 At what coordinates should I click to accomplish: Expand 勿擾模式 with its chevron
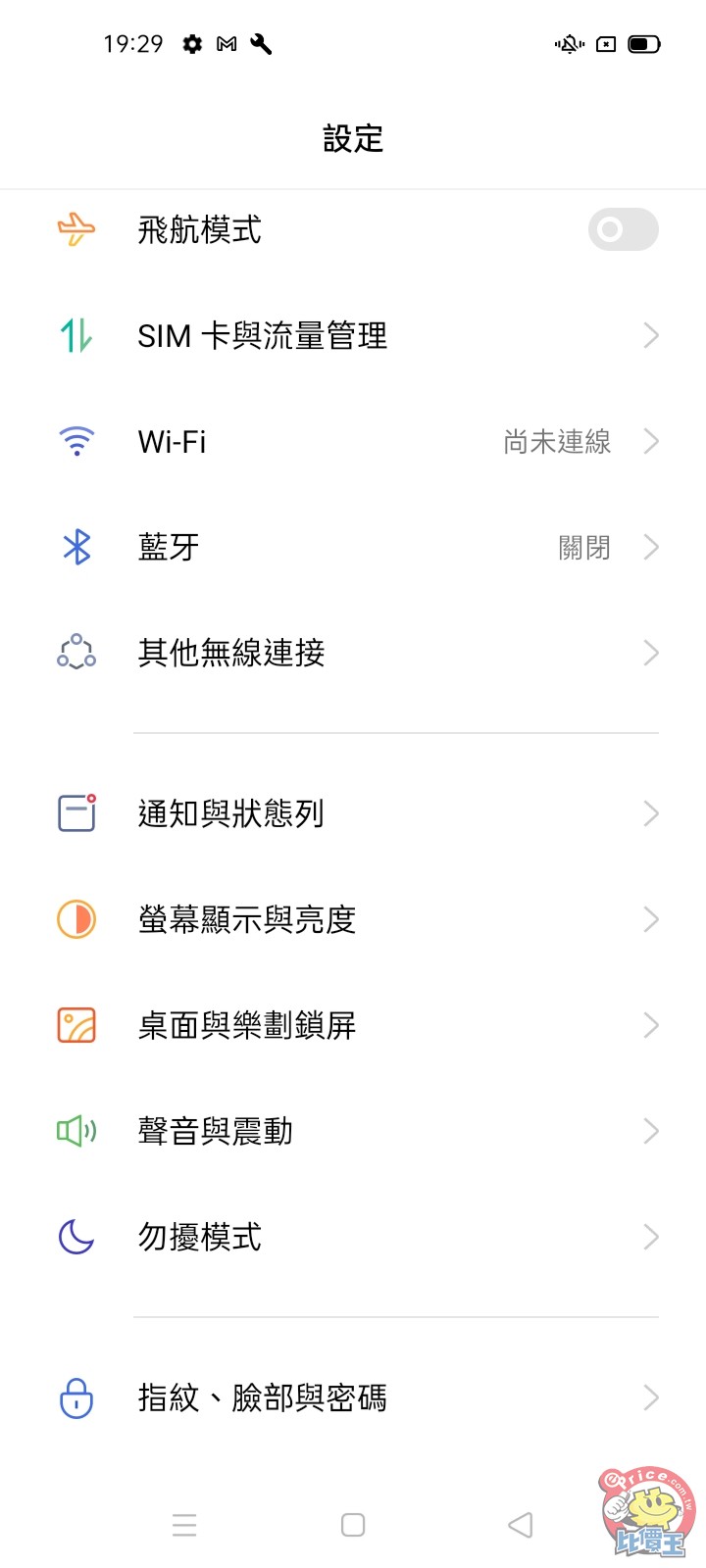650,1238
